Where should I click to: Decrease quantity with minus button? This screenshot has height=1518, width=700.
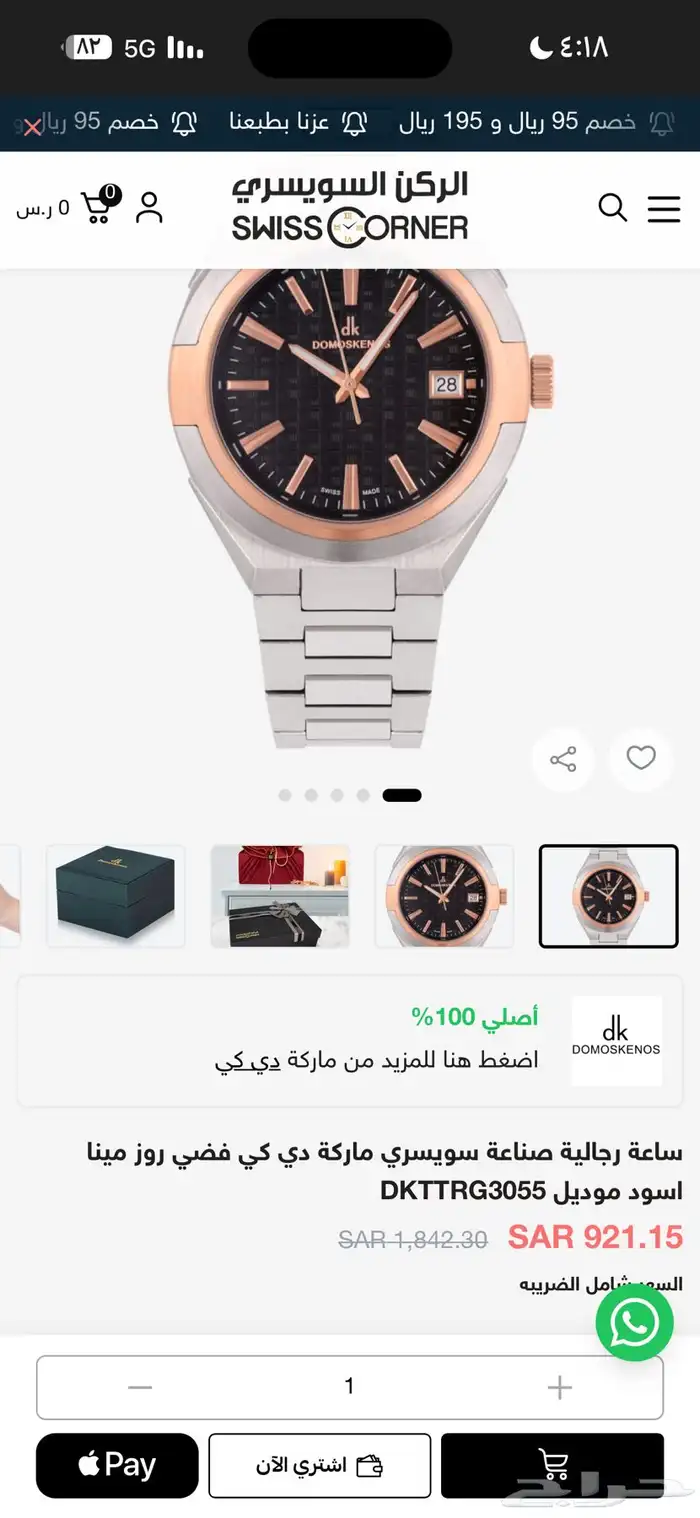[140, 1387]
